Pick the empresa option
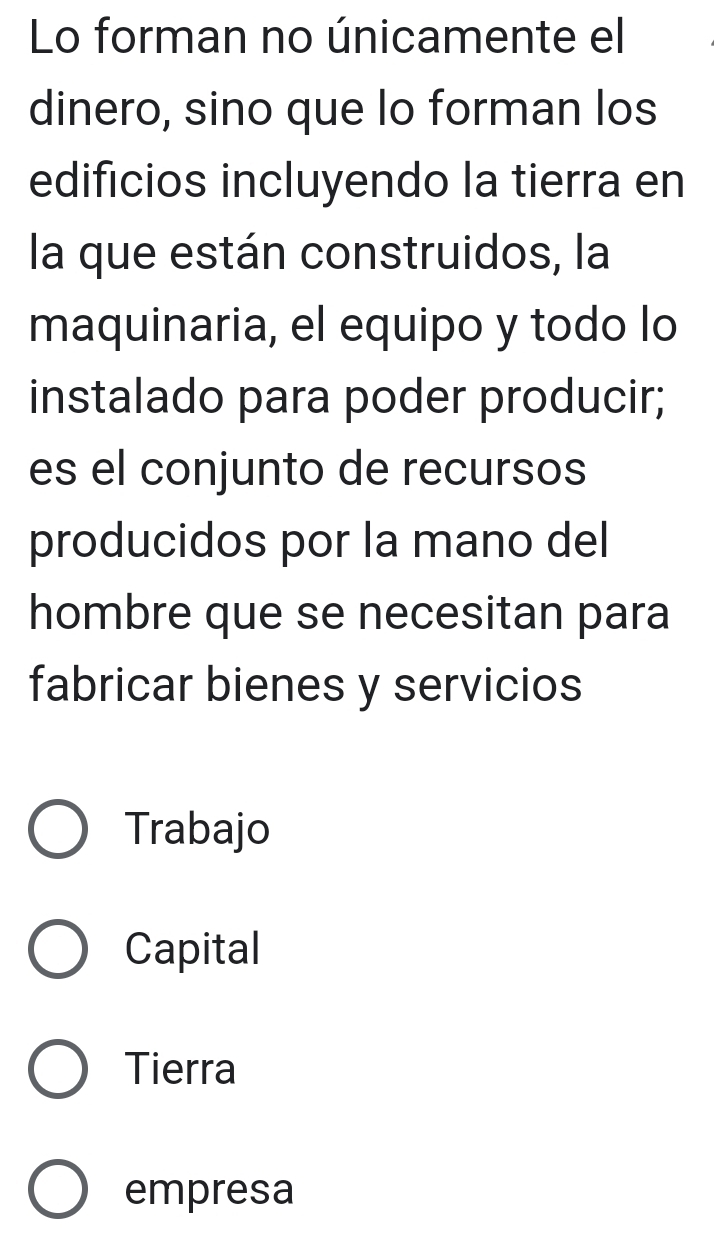Screen dimensions: 714x1245 pyautogui.click(x=58, y=1190)
